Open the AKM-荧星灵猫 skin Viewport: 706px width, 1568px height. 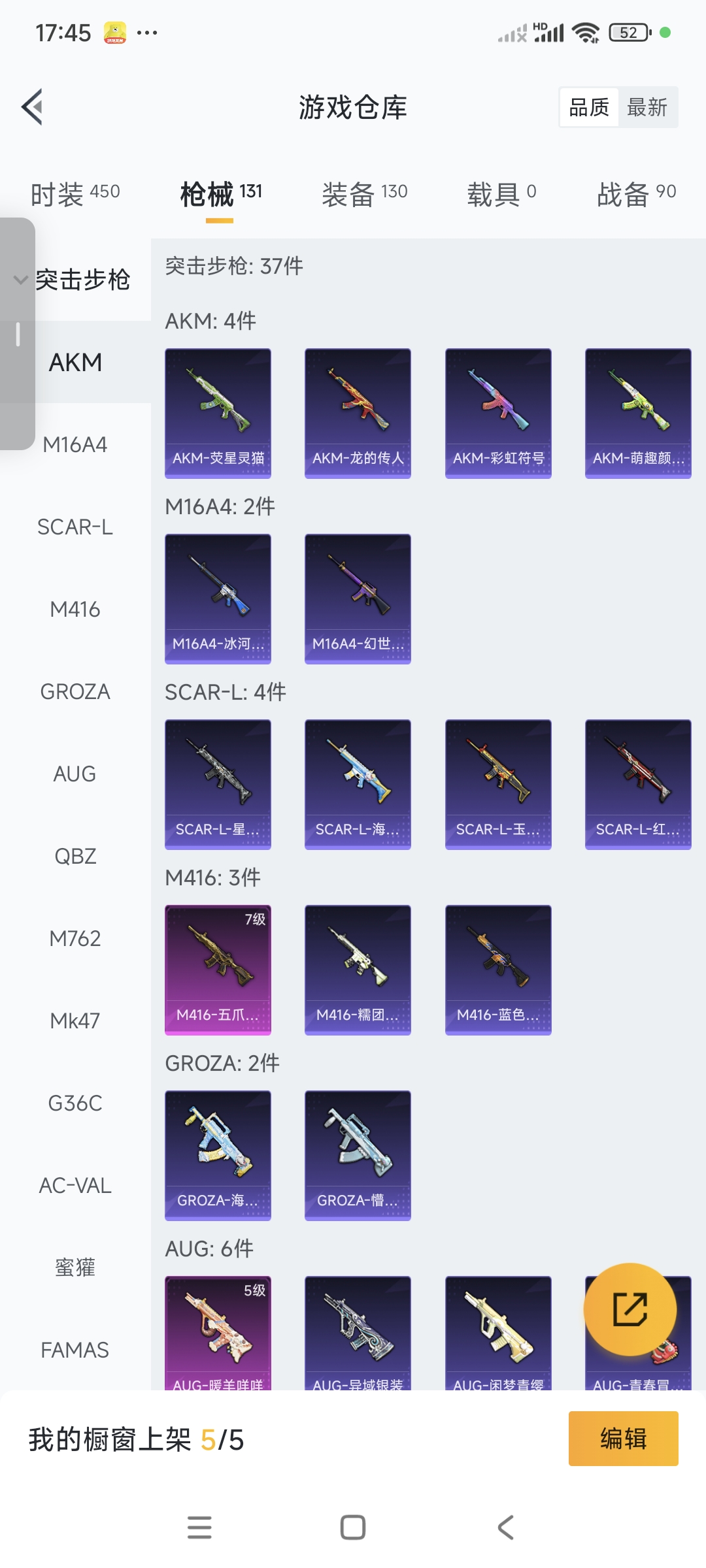coord(218,413)
